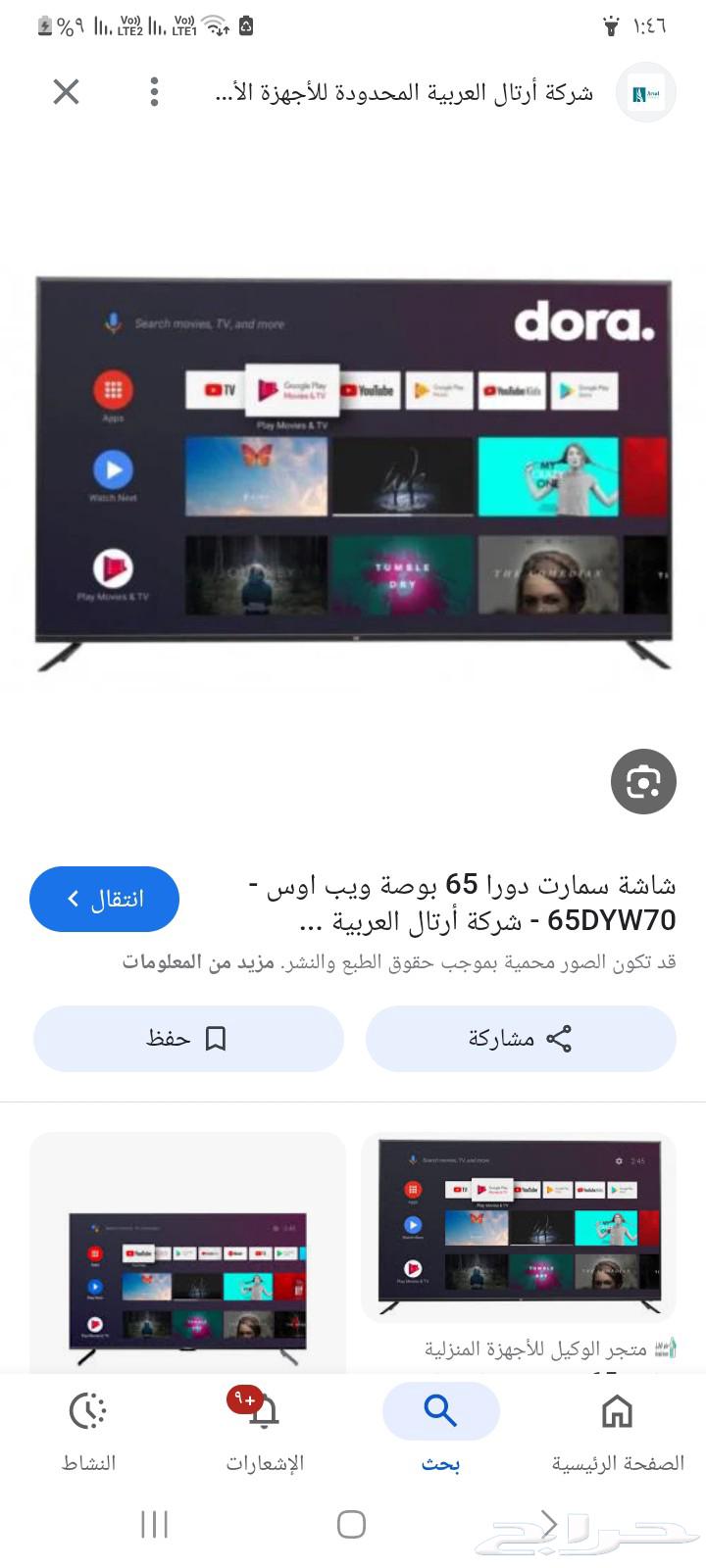706x1568 pixels.
Task: Open the three-dot overflow menu
Action: tap(154, 91)
